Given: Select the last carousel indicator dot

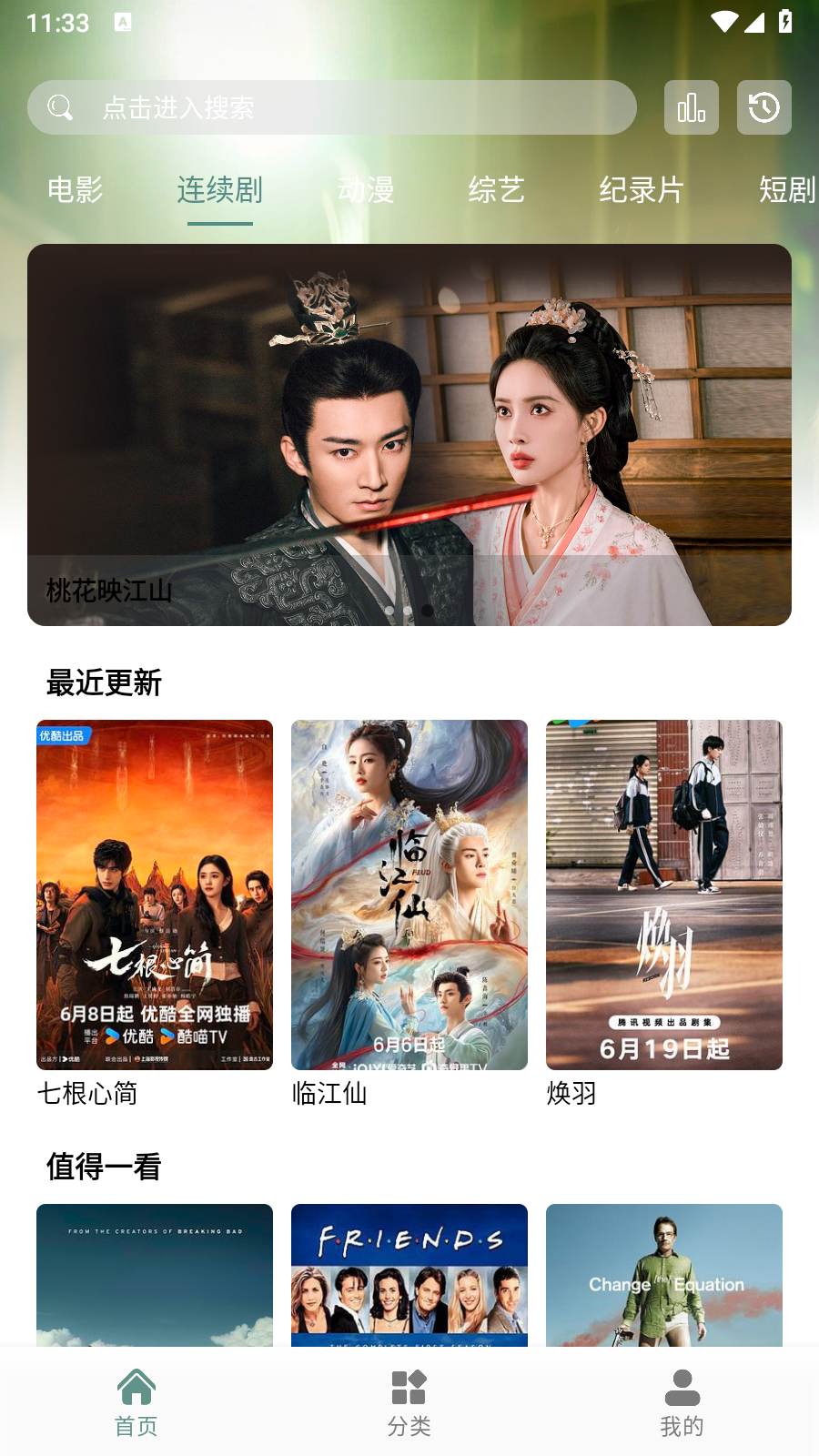Looking at the screenshot, I should point(427,612).
